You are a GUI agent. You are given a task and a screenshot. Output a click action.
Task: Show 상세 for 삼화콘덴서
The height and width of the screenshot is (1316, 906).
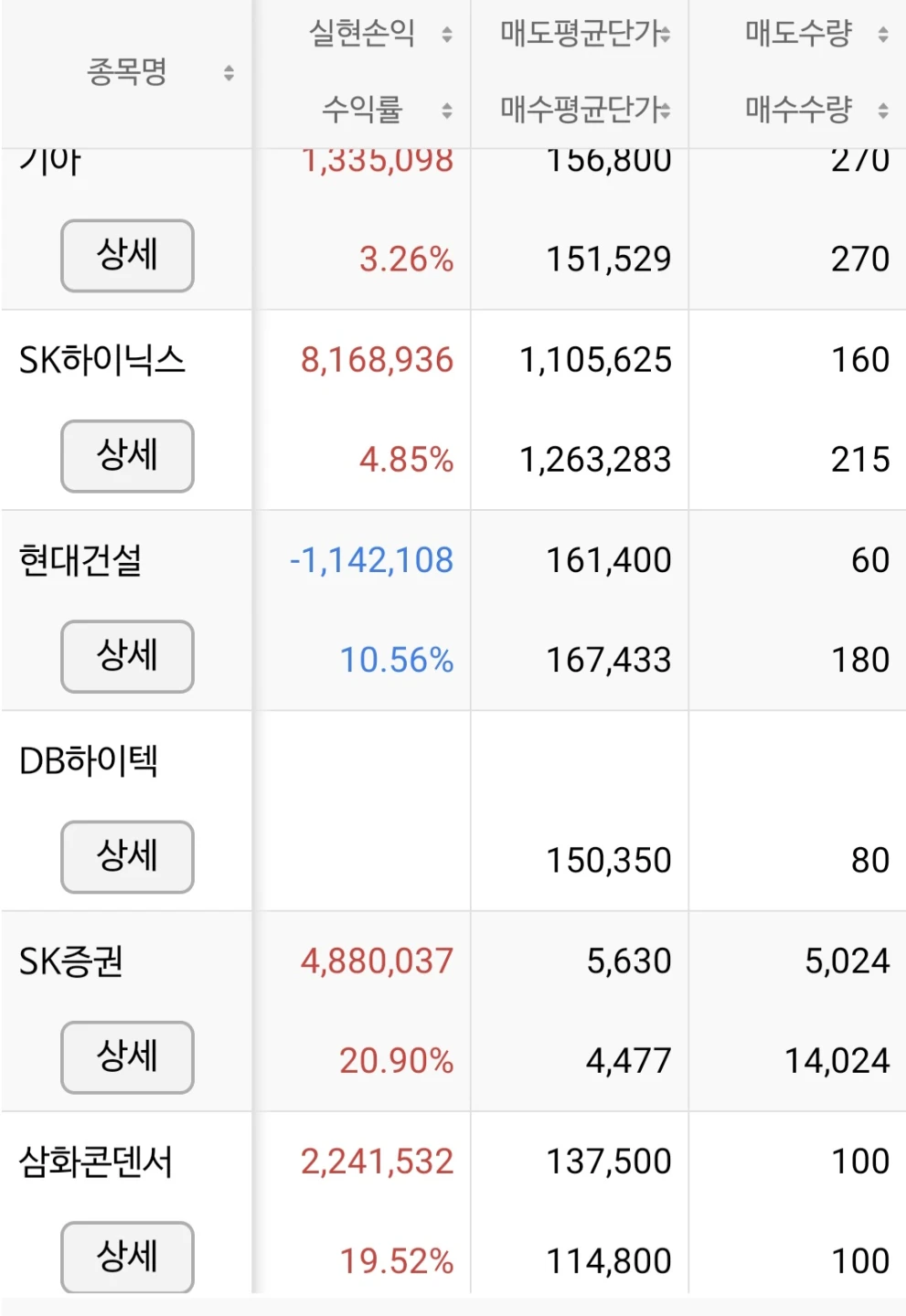point(127,1258)
